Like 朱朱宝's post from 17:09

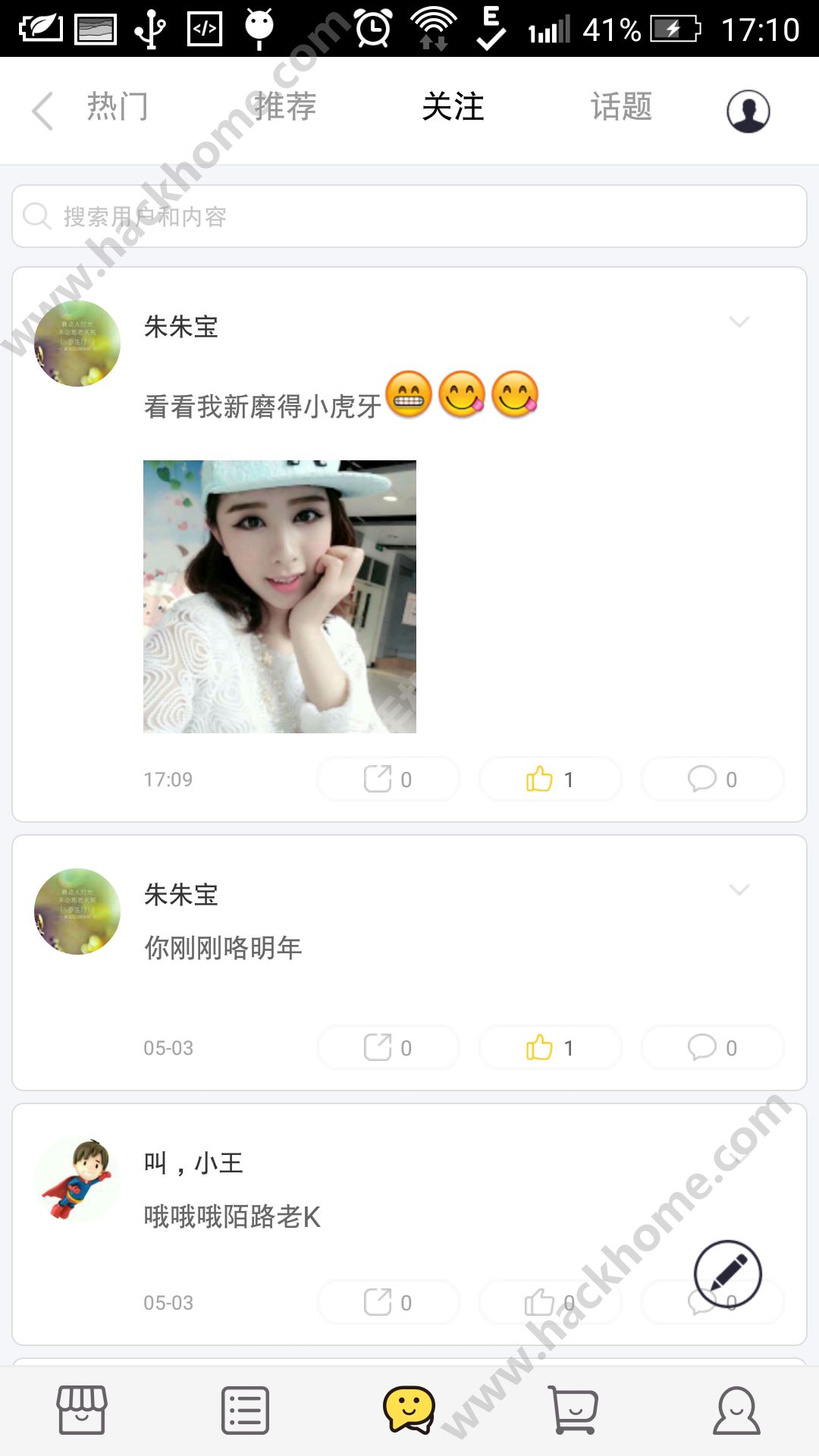[551, 780]
